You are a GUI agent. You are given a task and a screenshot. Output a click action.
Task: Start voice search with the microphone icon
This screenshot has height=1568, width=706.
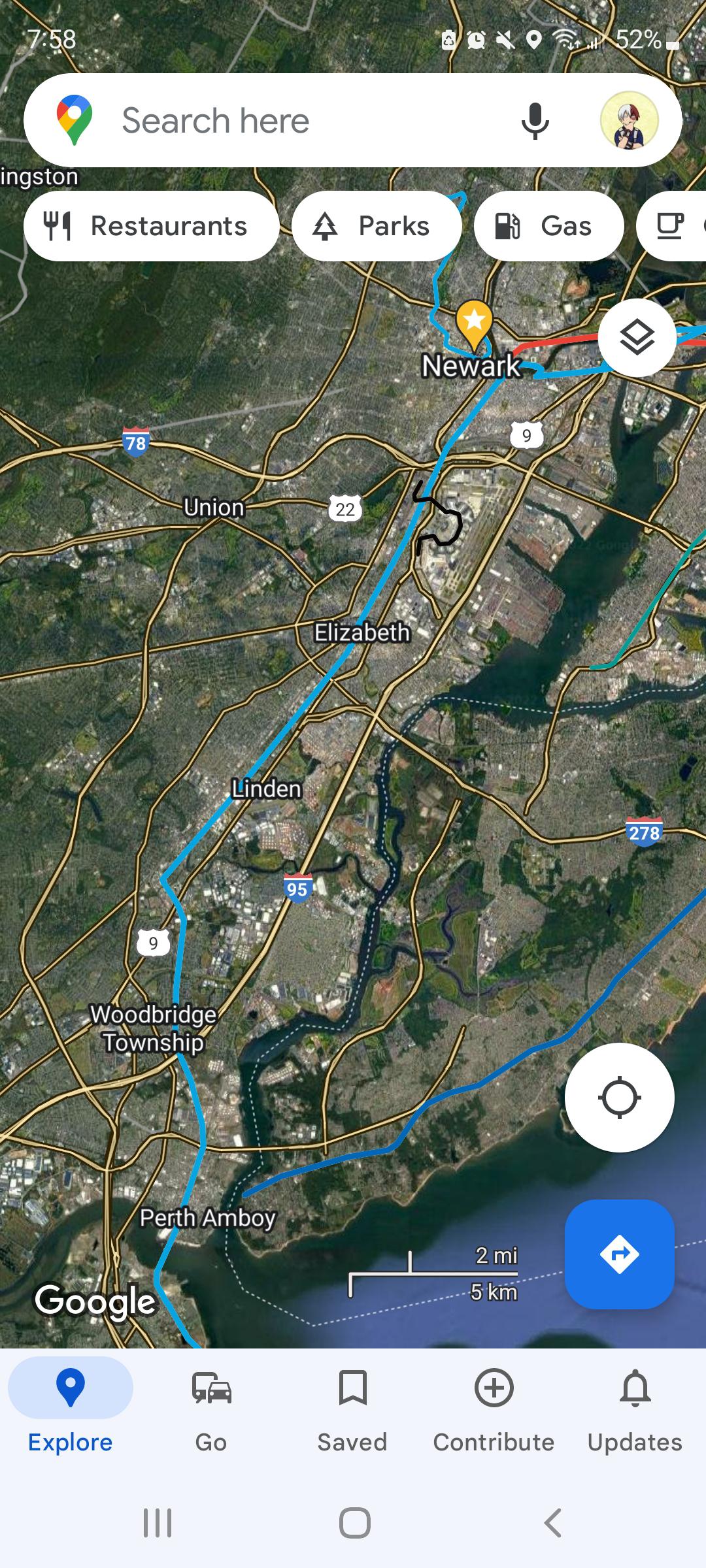(535, 119)
